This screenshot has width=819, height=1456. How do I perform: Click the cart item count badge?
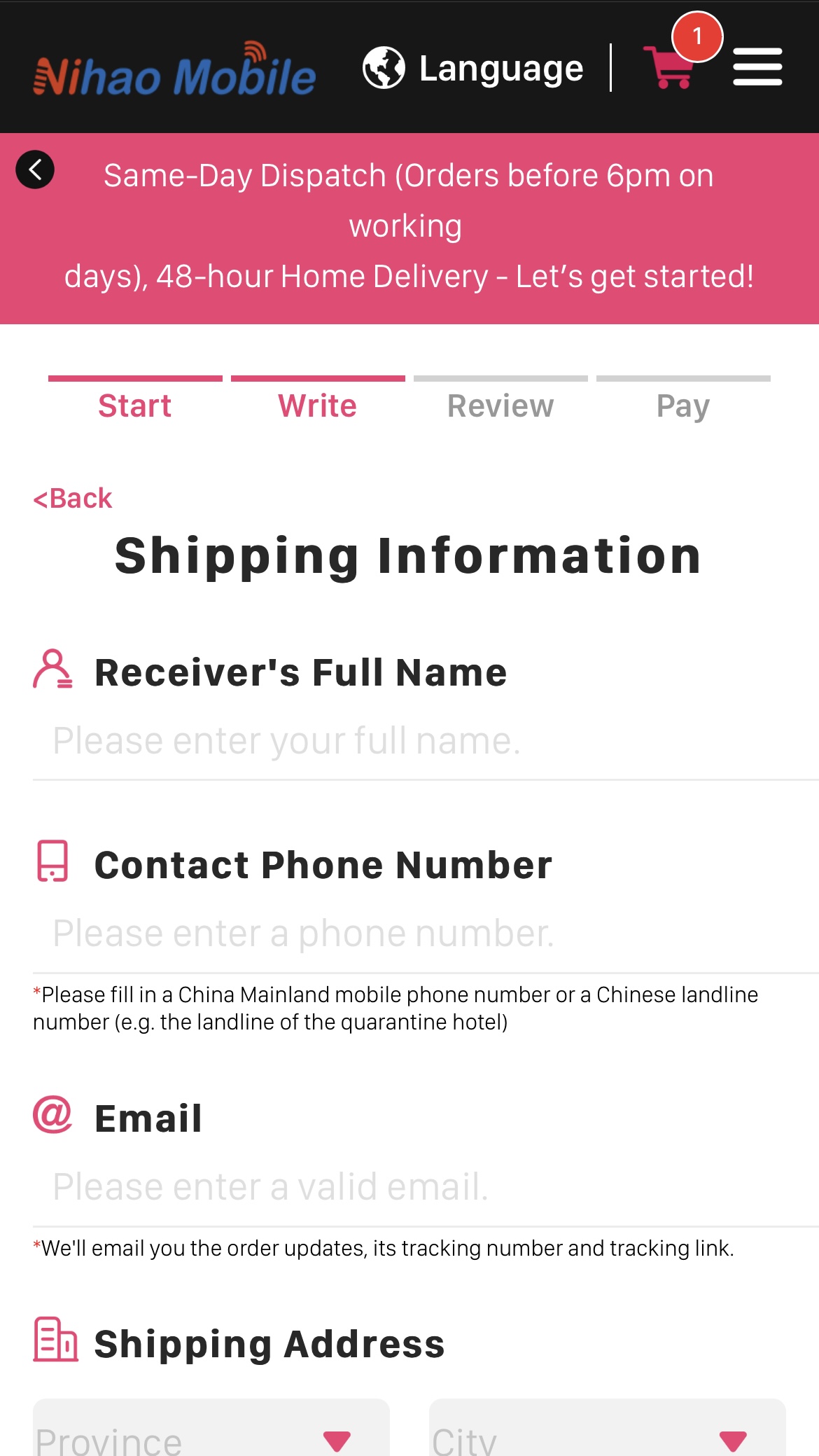pyautogui.click(x=696, y=35)
